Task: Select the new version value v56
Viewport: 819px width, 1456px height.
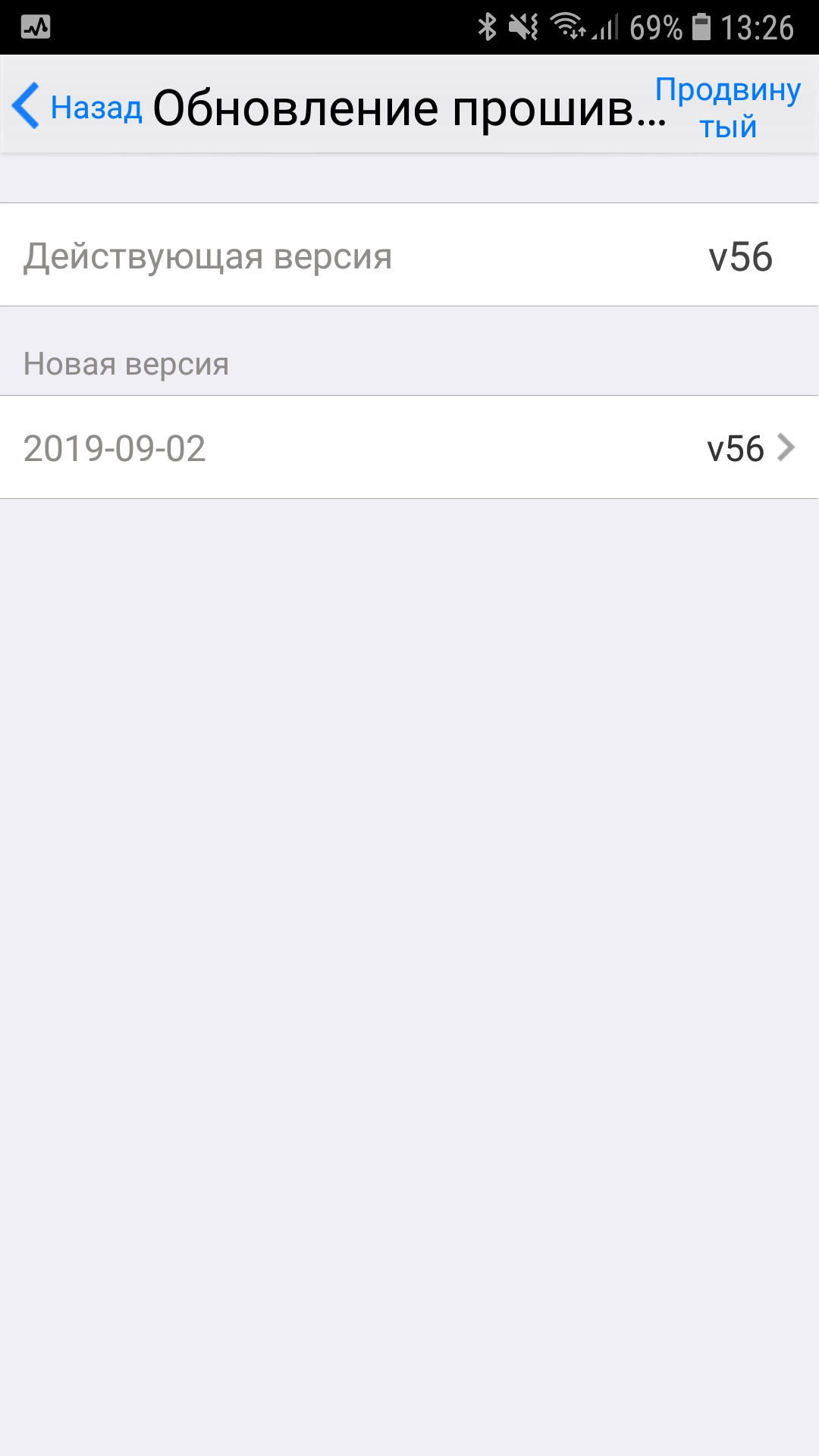Action: 736,449
